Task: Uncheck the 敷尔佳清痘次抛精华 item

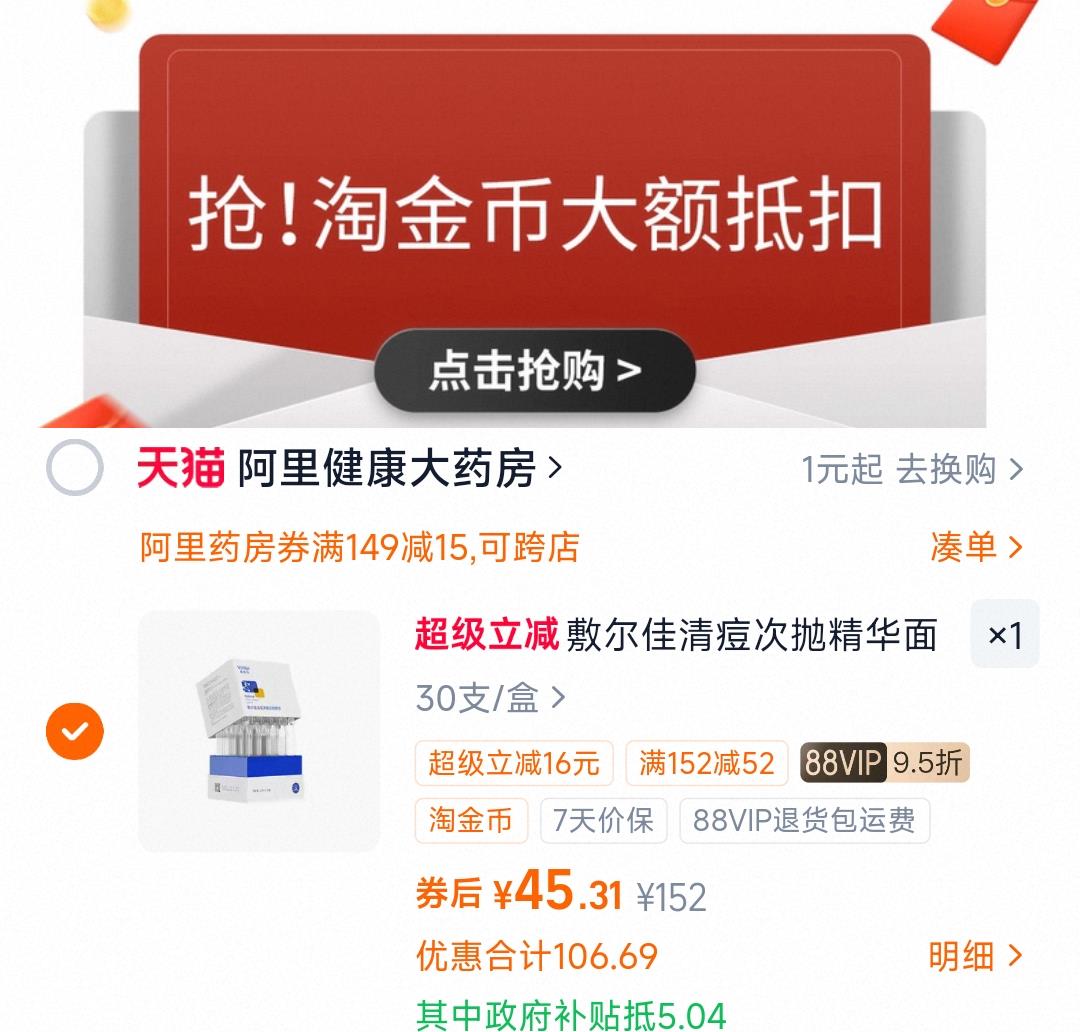Action: (x=75, y=731)
